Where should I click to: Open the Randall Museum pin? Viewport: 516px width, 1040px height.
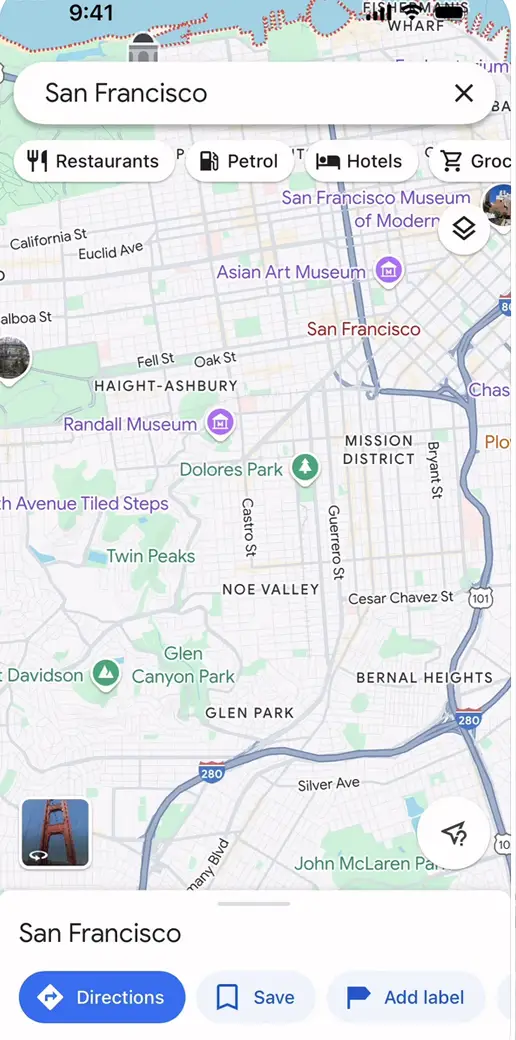tap(220, 424)
